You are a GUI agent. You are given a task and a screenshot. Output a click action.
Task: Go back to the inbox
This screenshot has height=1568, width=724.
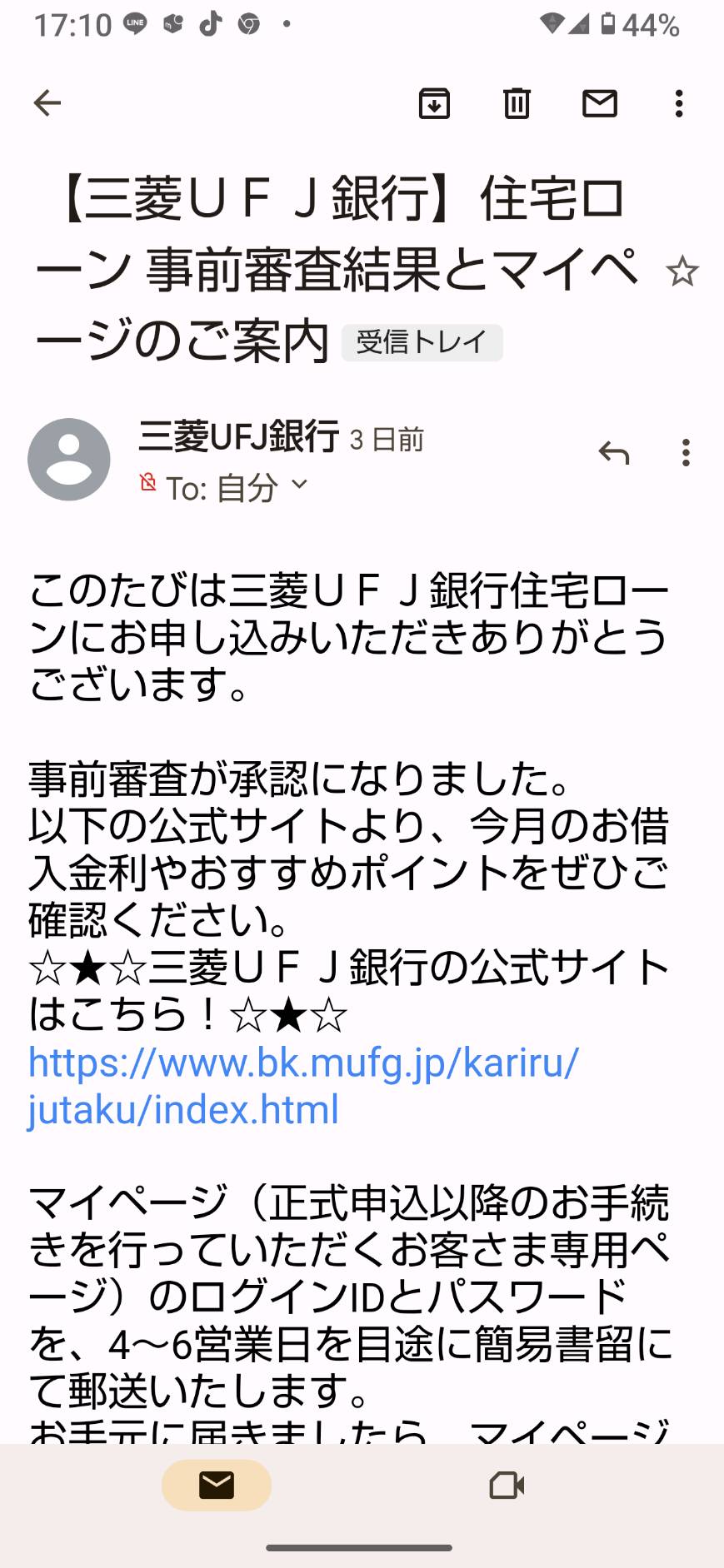[x=47, y=103]
